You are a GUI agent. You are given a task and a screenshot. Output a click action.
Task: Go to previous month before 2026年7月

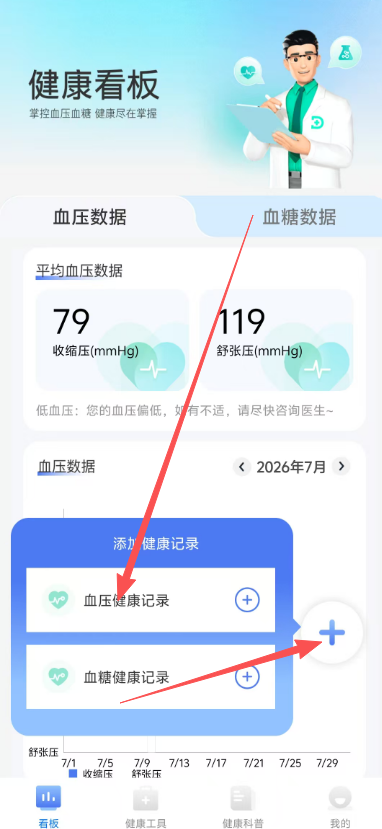[x=242, y=467]
